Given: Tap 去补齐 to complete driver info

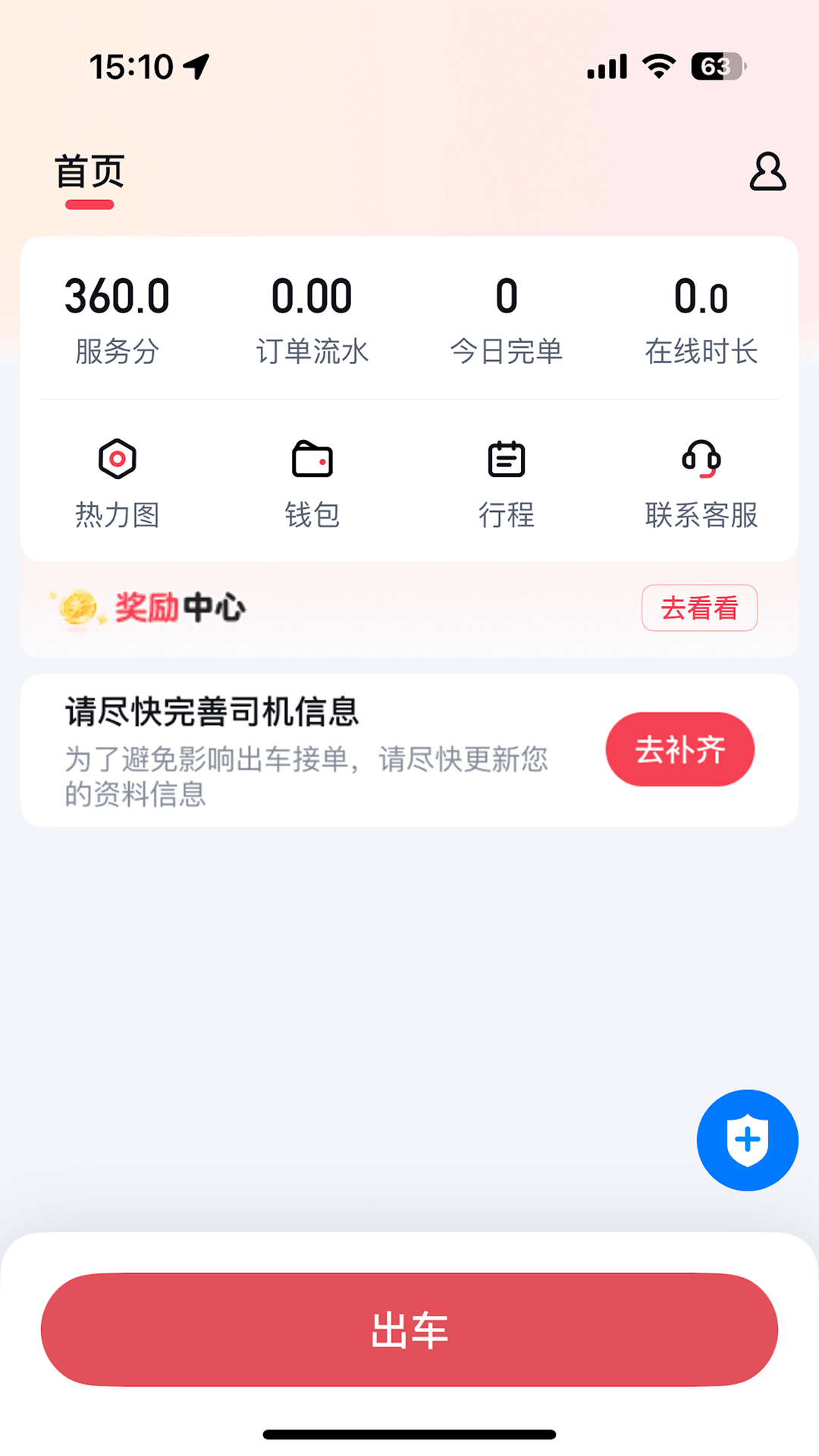Looking at the screenshot, I should click(x=679, y=749).
